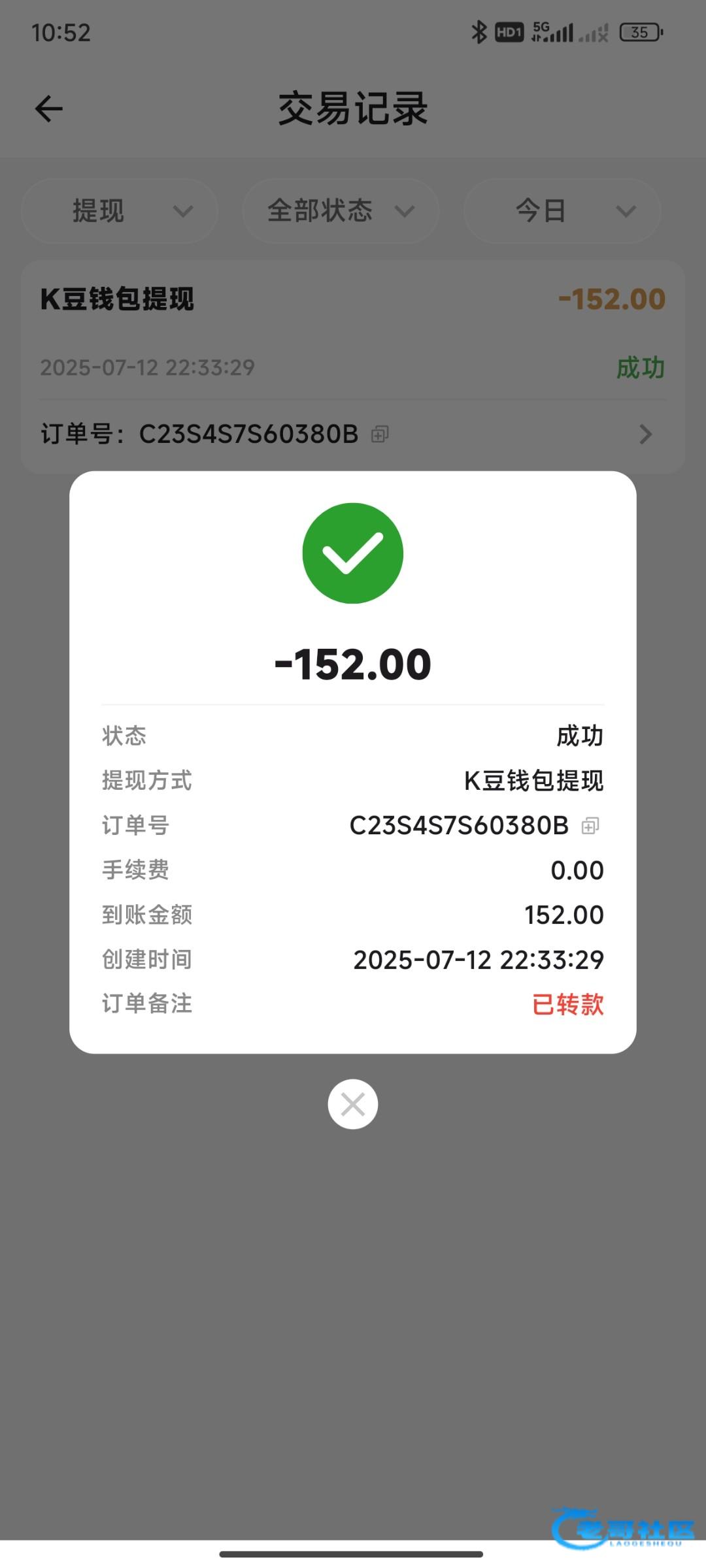Copy the order number inside the dialog

point(590,826)
